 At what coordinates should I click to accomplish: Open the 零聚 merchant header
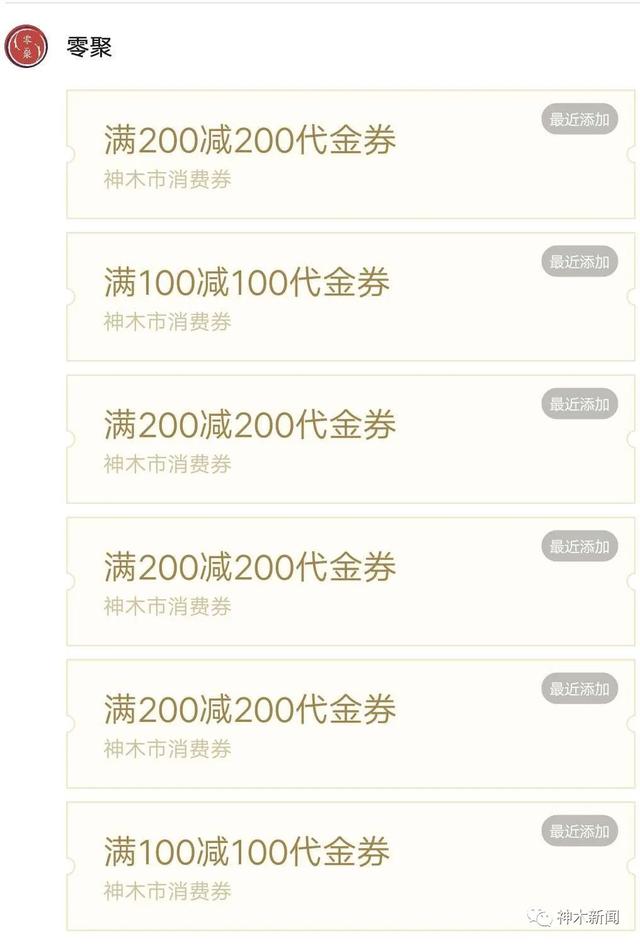(x=88, y=47)
